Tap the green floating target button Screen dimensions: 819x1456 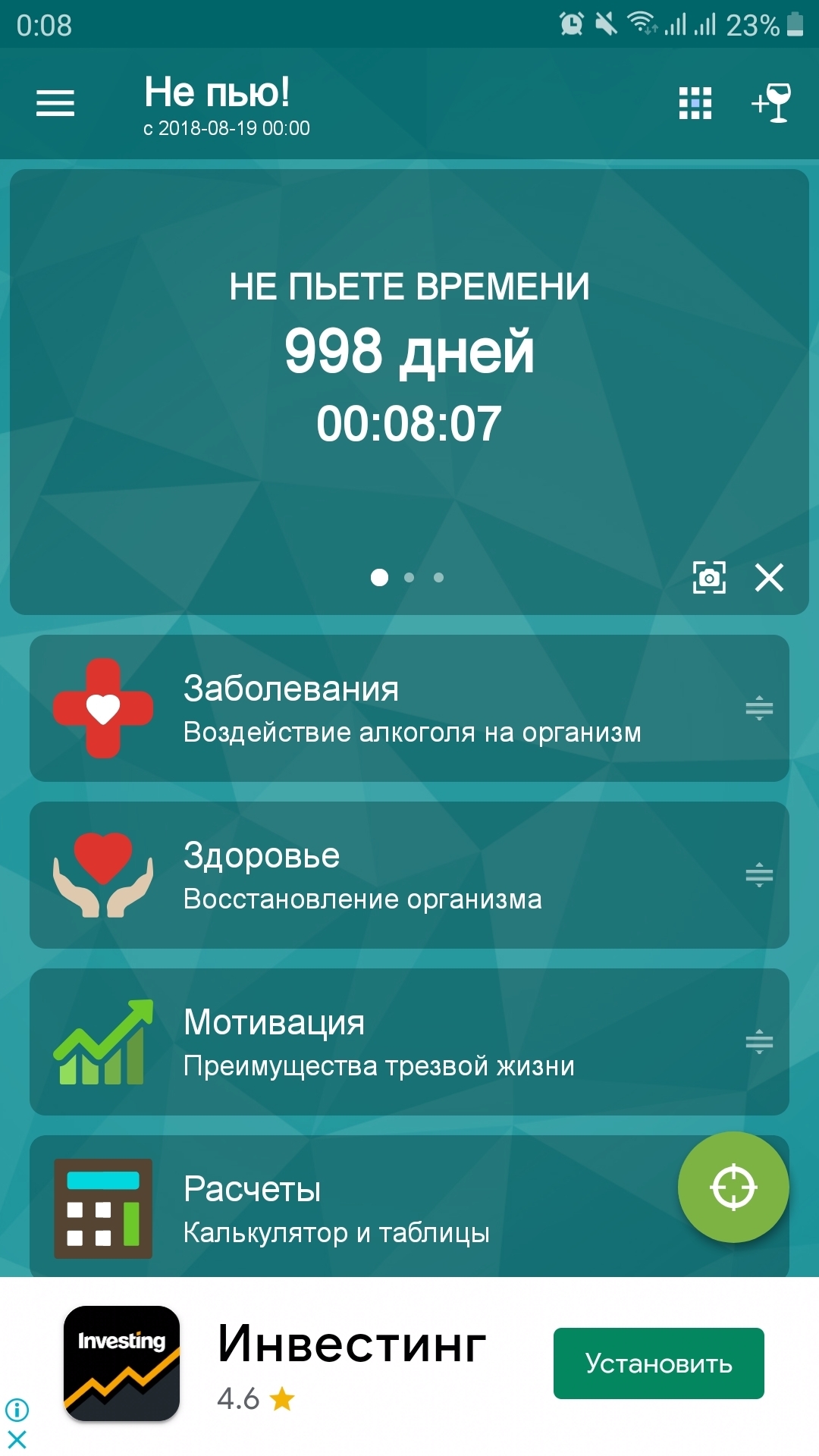click(x=733, y=1188)
